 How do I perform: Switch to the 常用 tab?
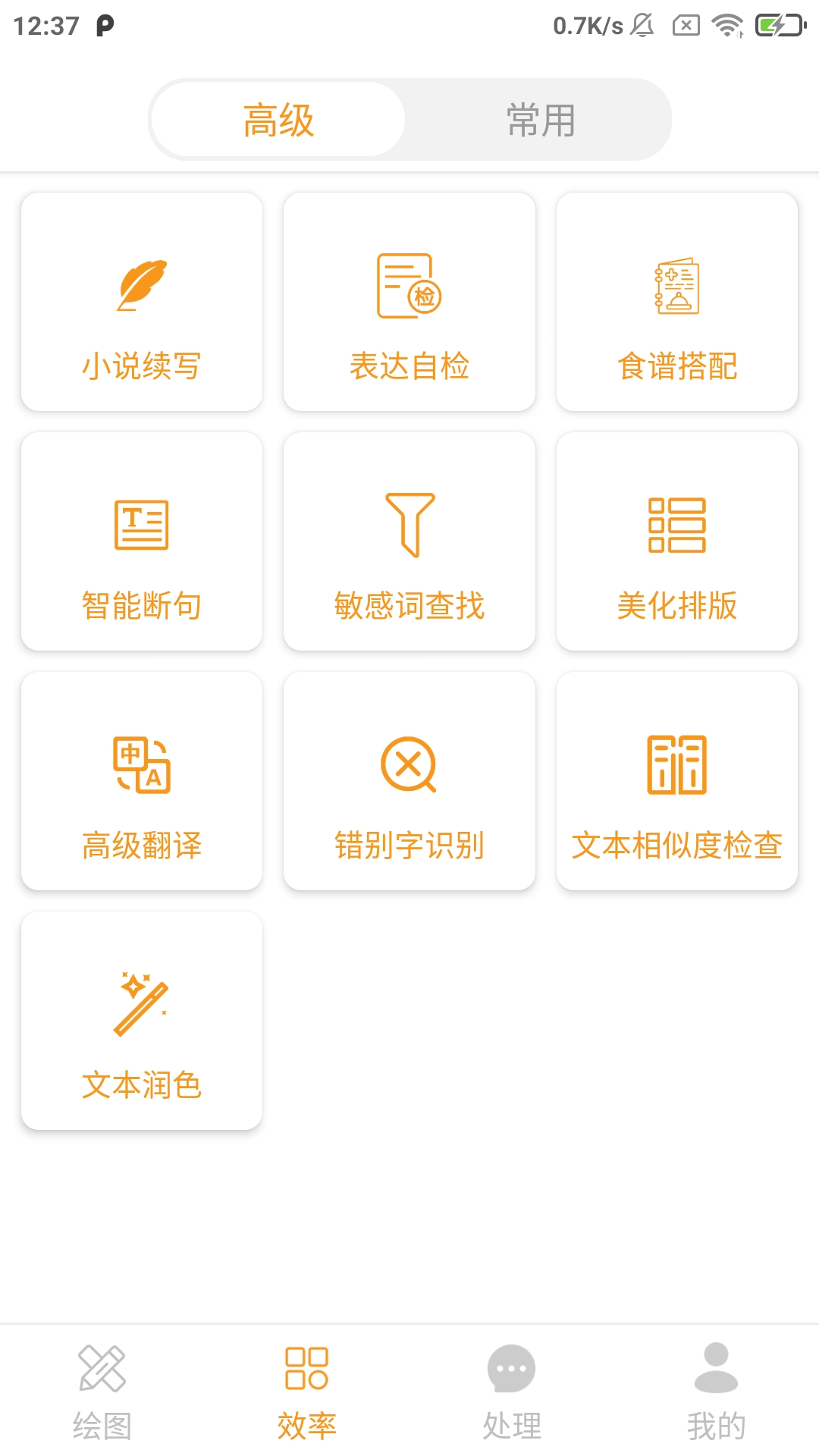click(540, 120)
